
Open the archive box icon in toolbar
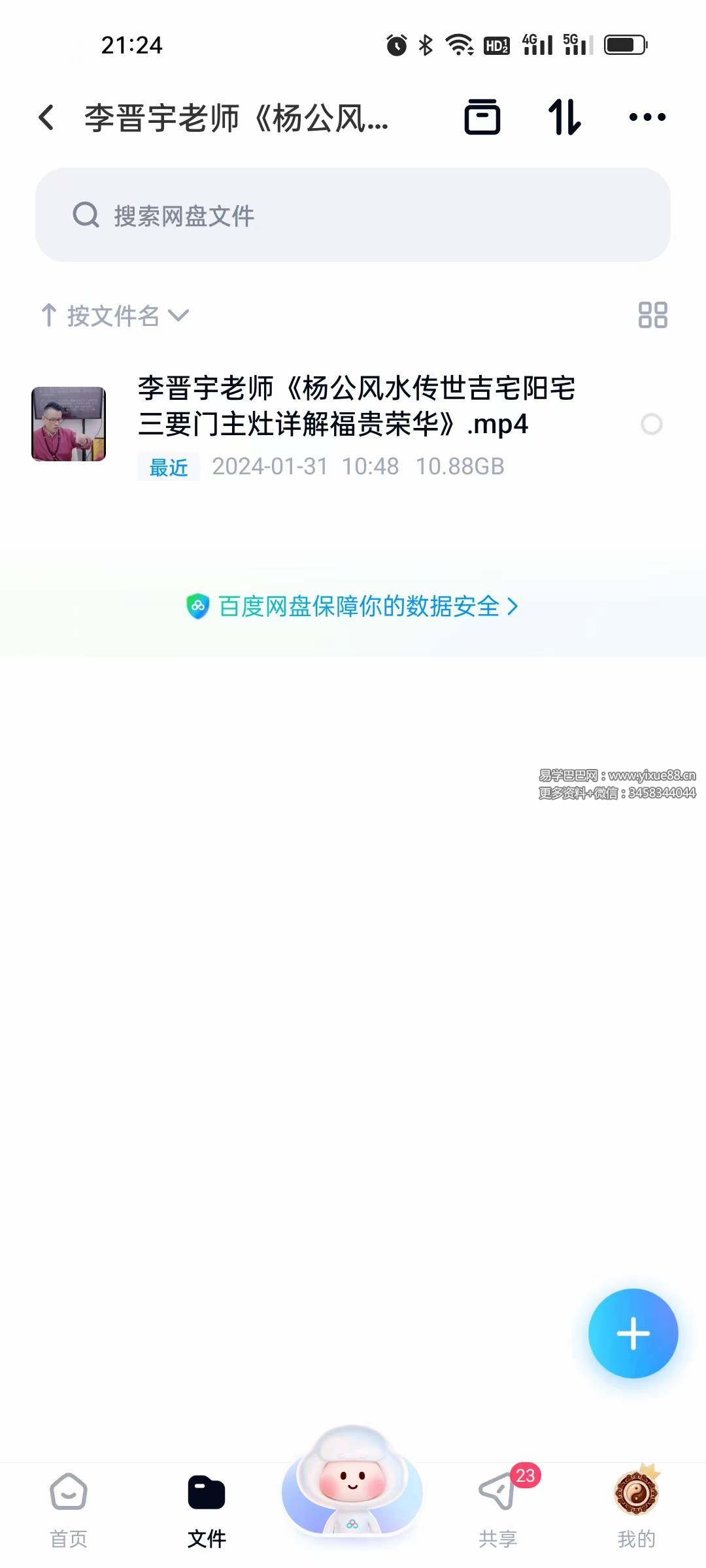click(x=482, y=118)
